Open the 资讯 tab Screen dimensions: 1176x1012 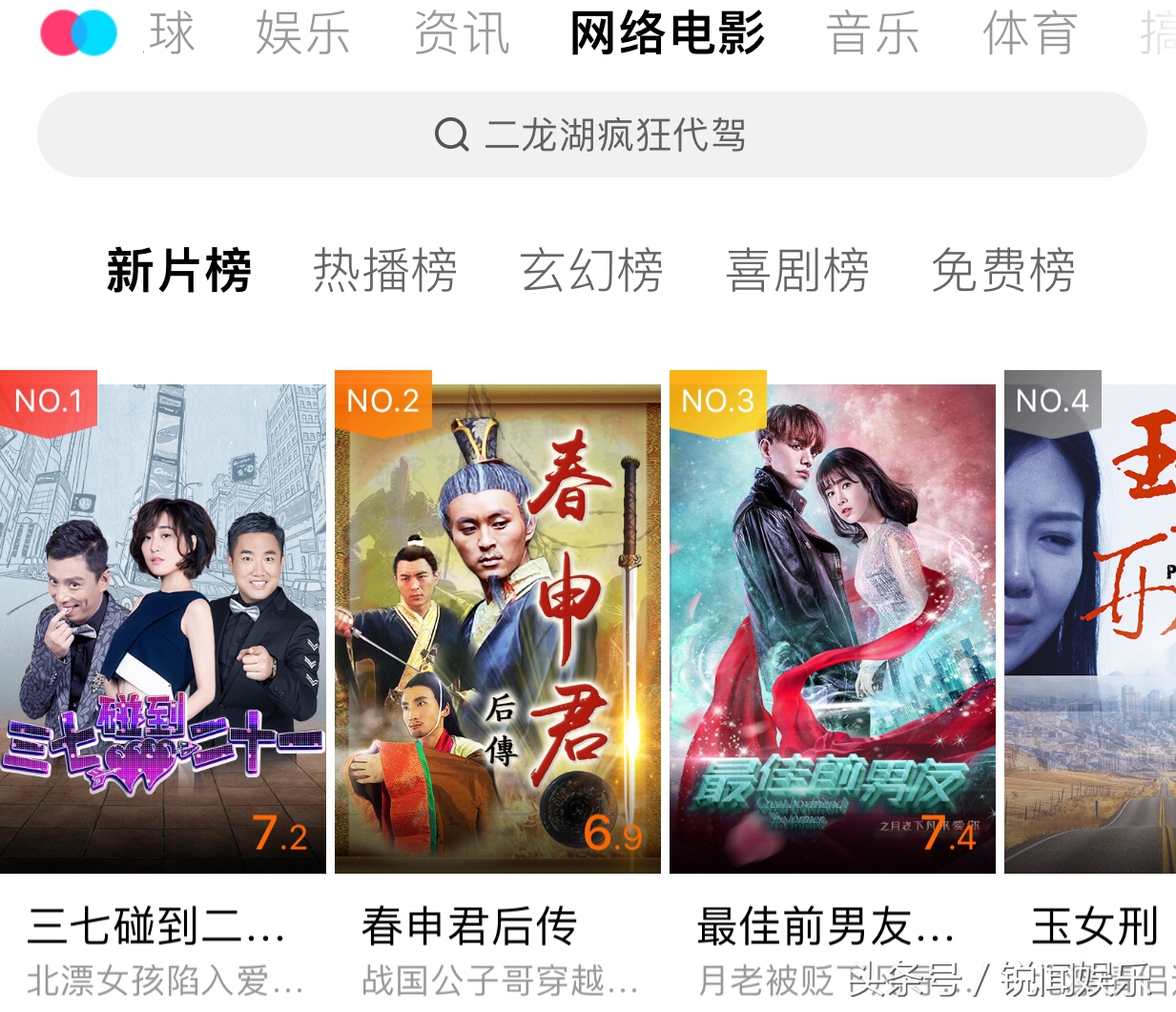point(462,33)
